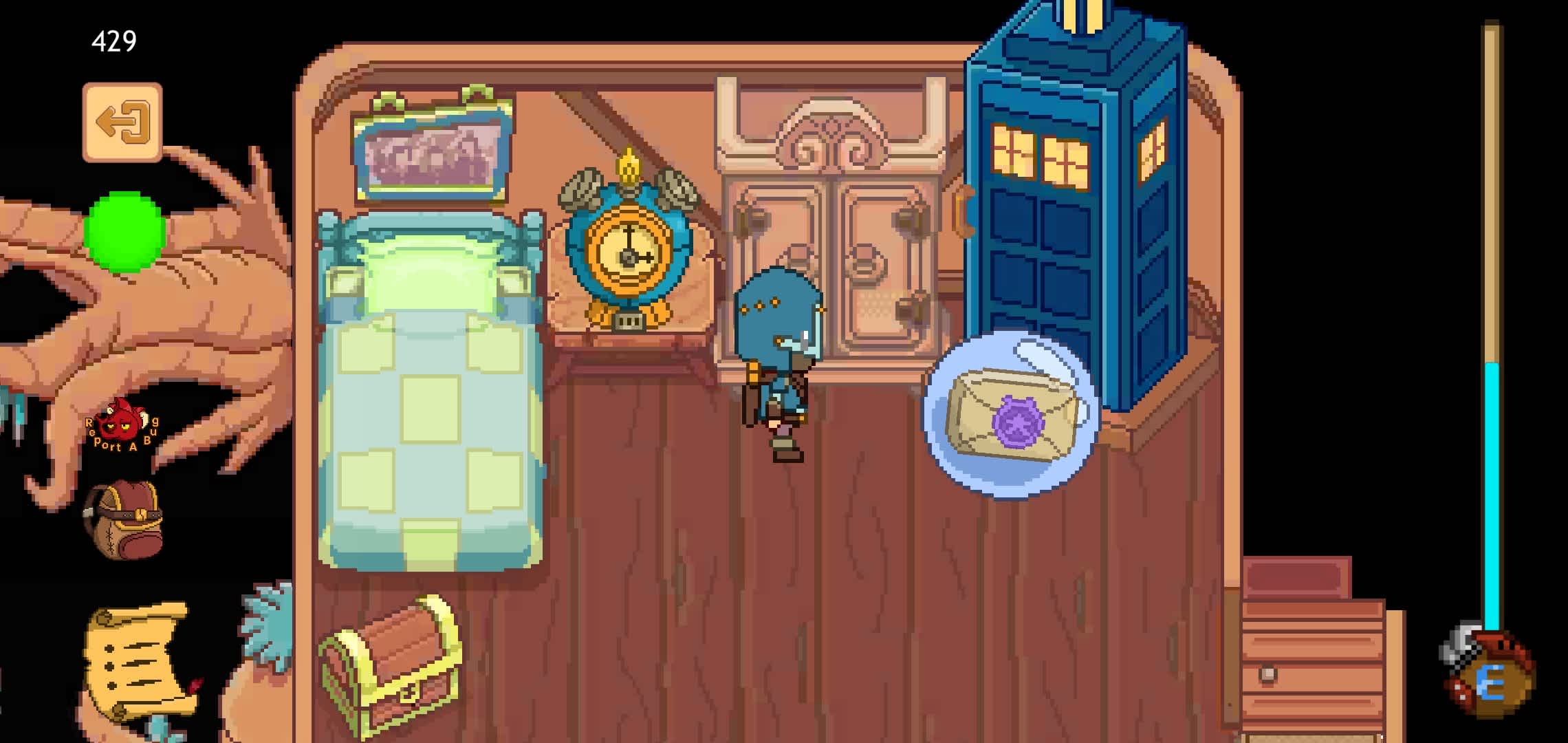The width and height of the screenshot is (1568, 743).
Task: Open the Report A Bug icon
Action: (x=122, y=427)
